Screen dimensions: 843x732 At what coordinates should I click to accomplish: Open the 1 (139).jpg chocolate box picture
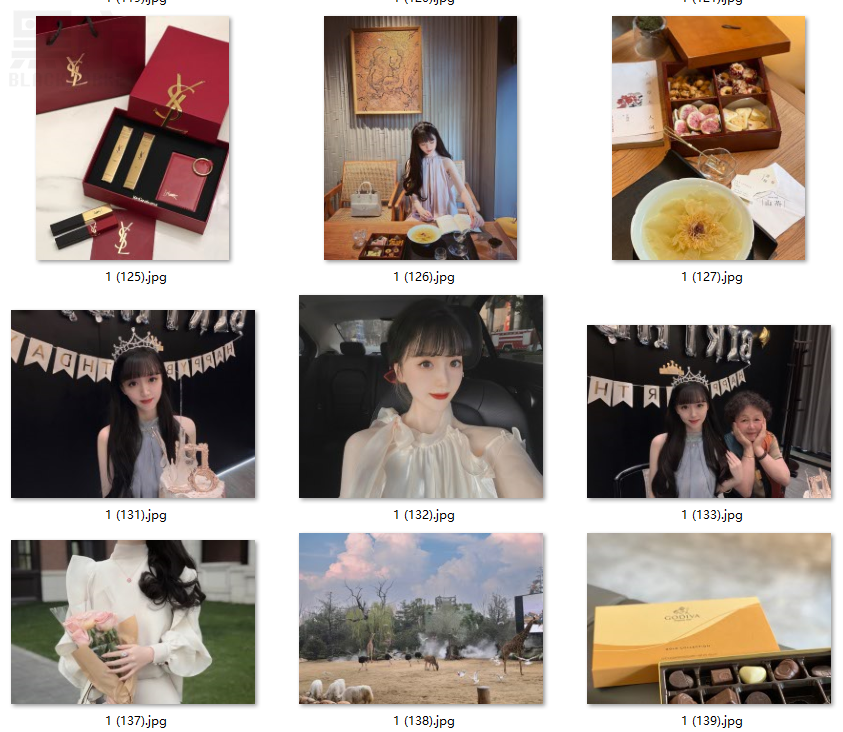[709, 618]
